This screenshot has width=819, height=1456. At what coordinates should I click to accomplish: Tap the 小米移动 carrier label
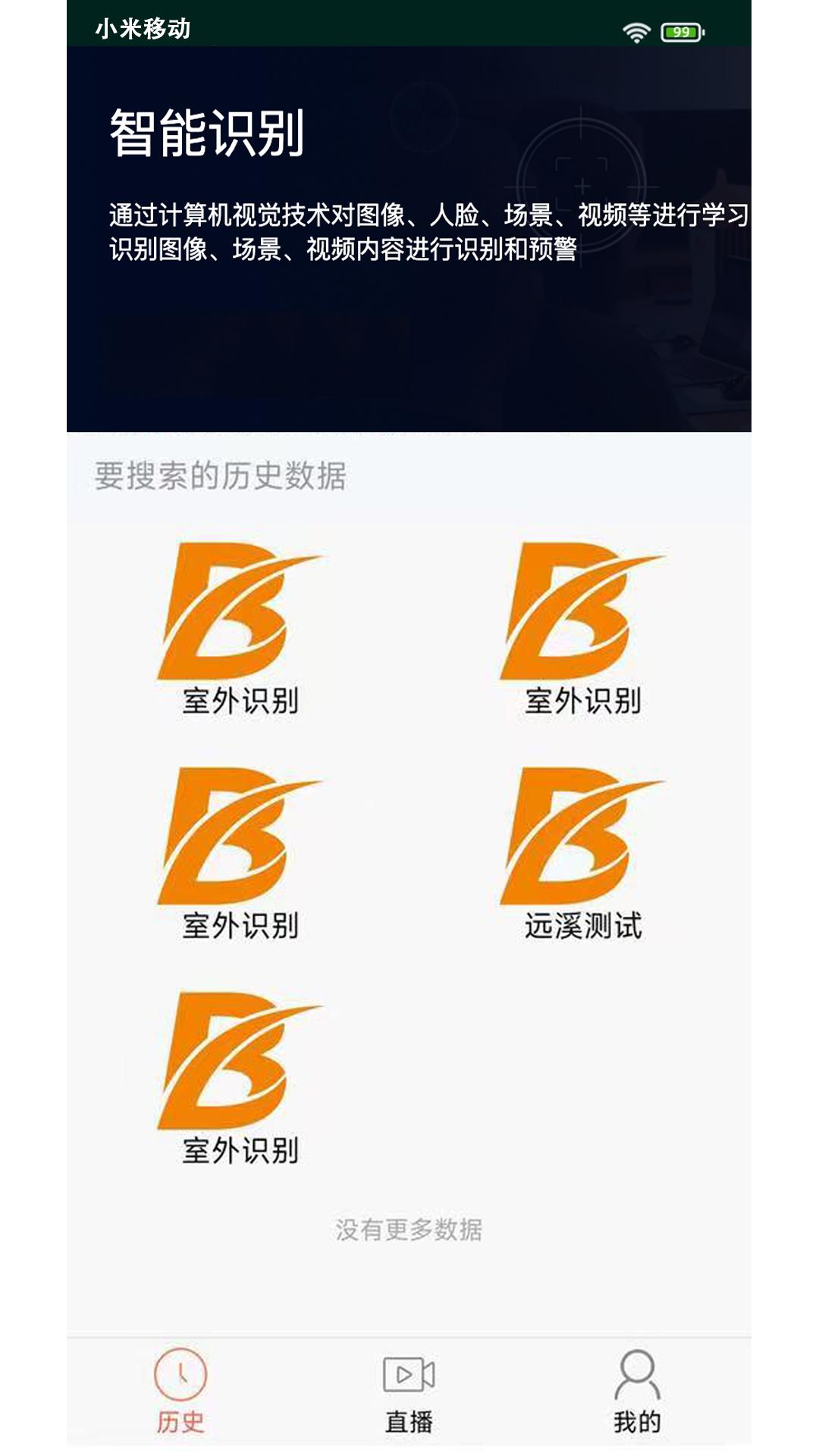[144, 27]
